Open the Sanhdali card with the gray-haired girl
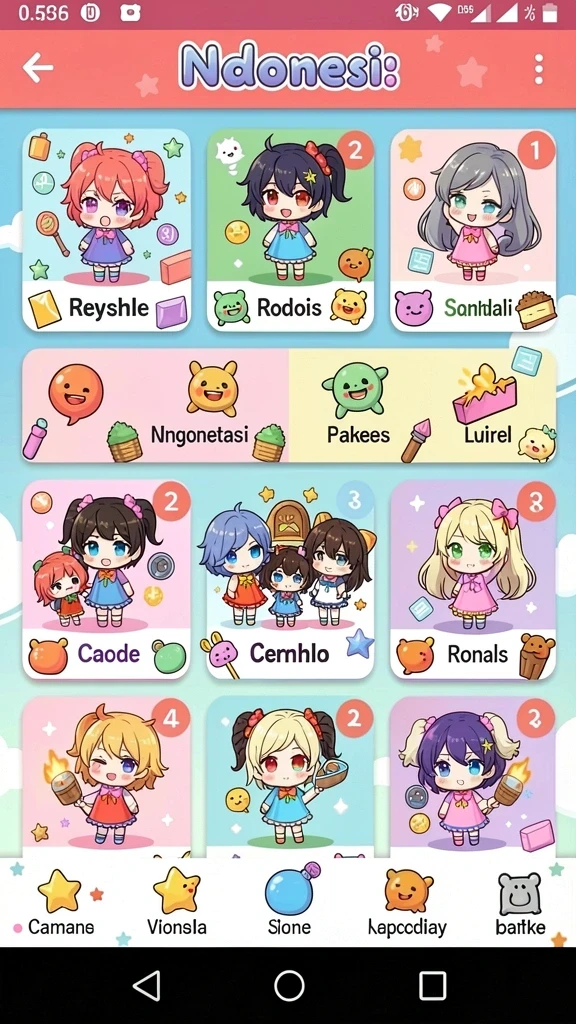This screenshot has width=576, height=1024. (473, 231)
